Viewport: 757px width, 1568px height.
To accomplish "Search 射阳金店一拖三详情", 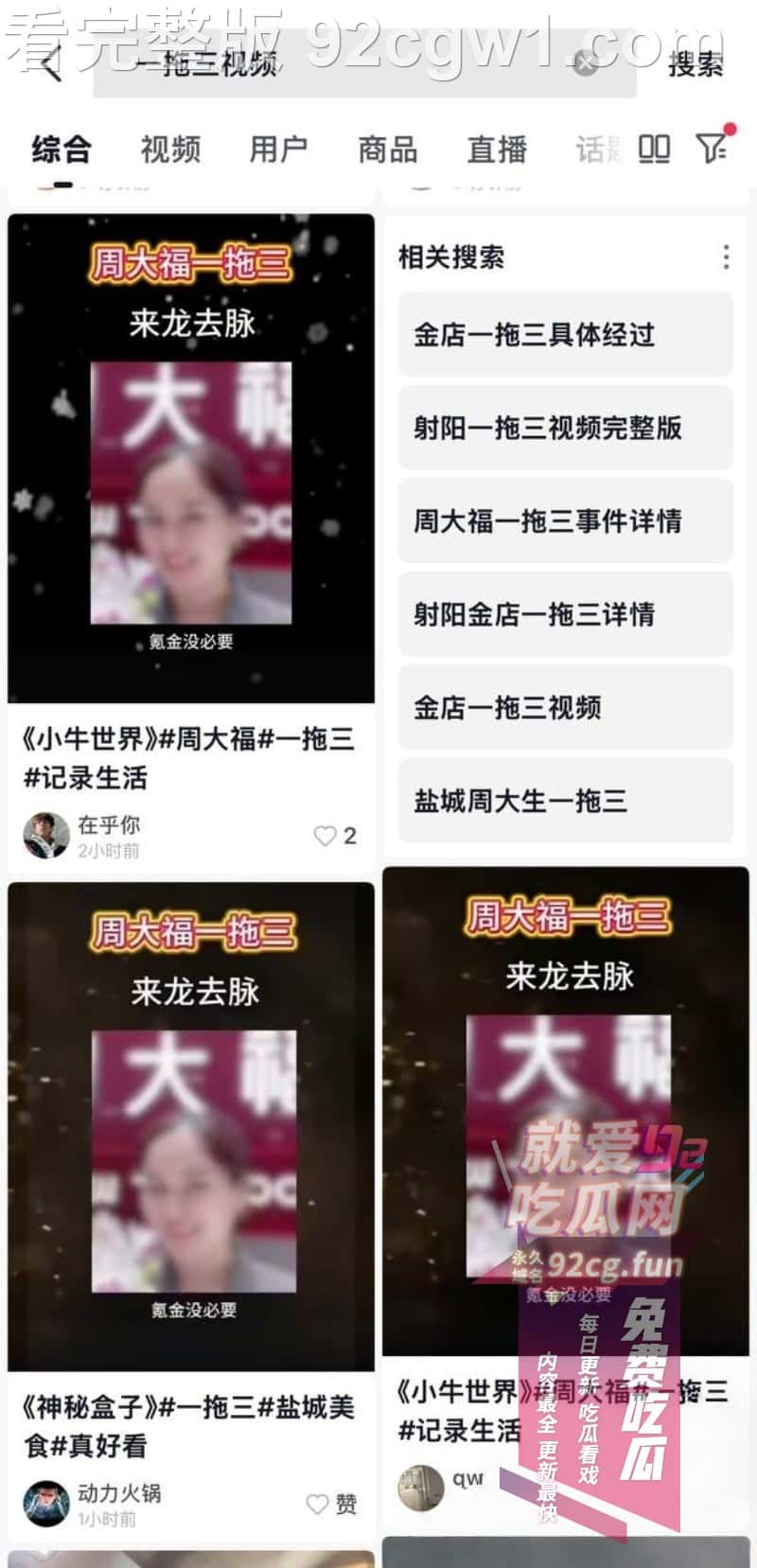I will click(565, 614).
